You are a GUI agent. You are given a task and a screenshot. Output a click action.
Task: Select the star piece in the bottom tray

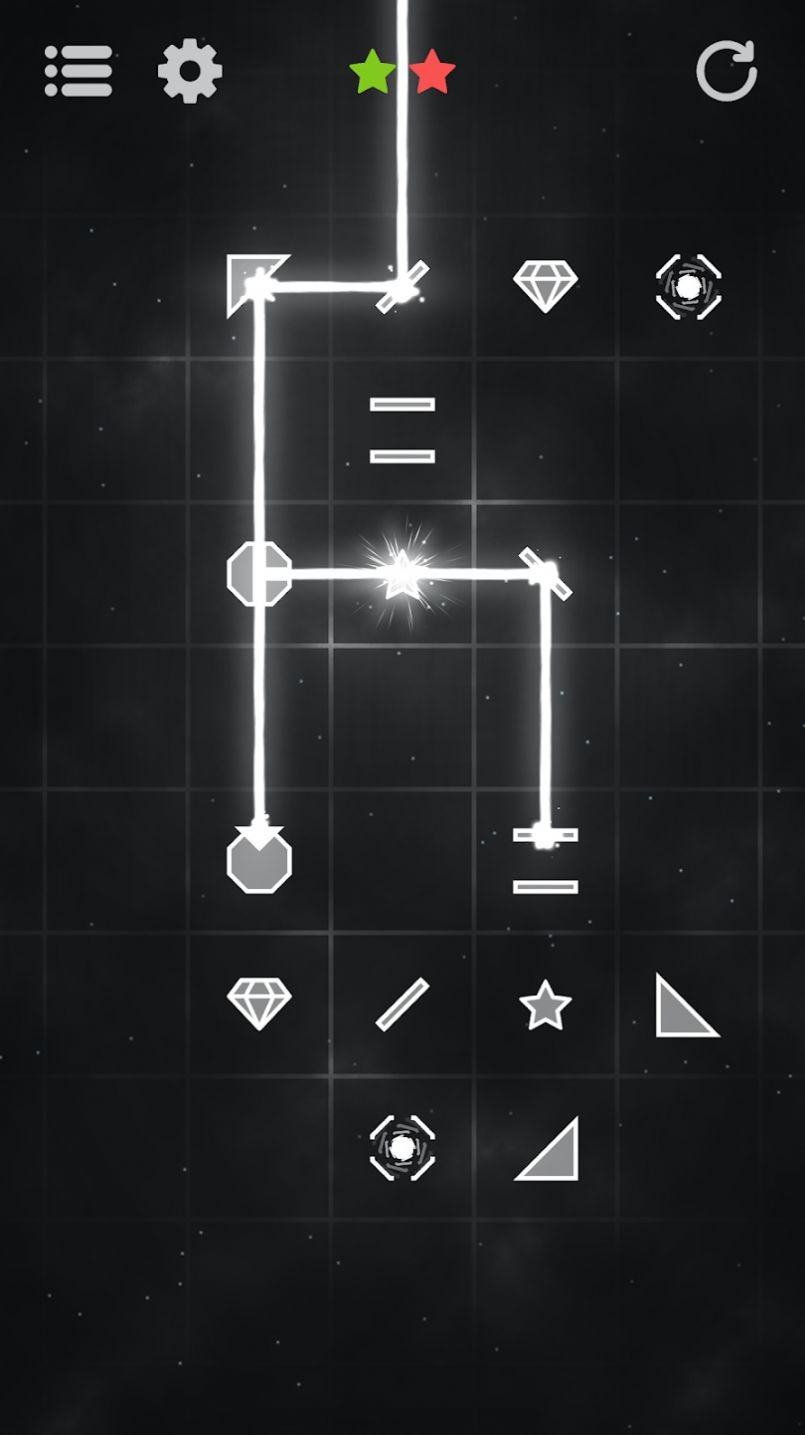[x=545, y=1006]
